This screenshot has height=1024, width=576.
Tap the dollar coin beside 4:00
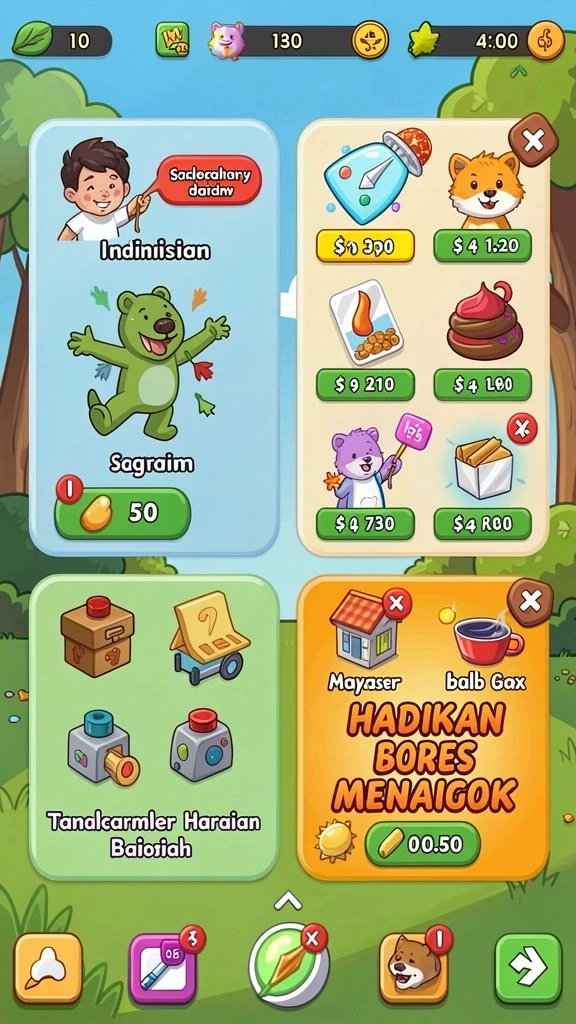[545, 40]
